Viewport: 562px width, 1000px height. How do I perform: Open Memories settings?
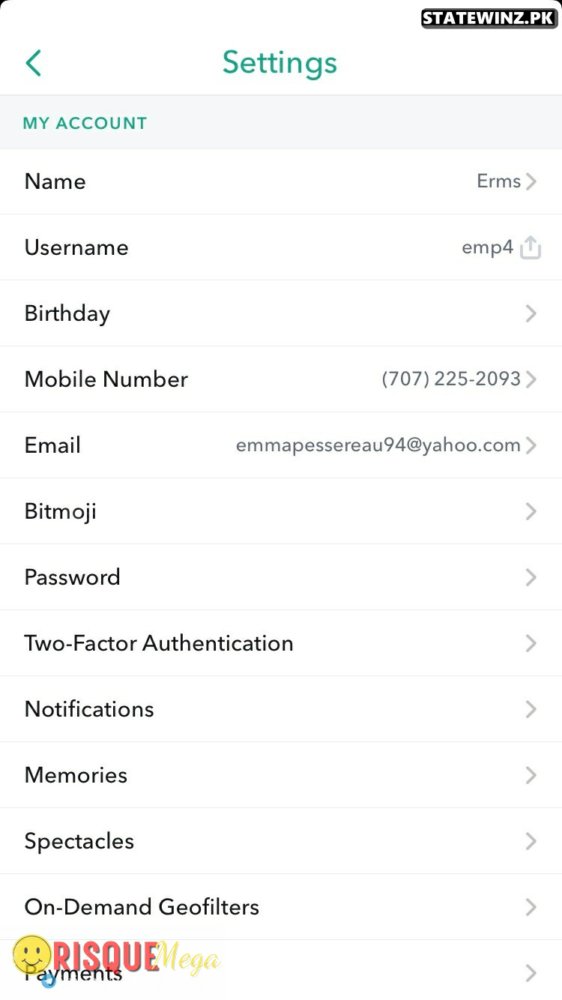[281, 775]
